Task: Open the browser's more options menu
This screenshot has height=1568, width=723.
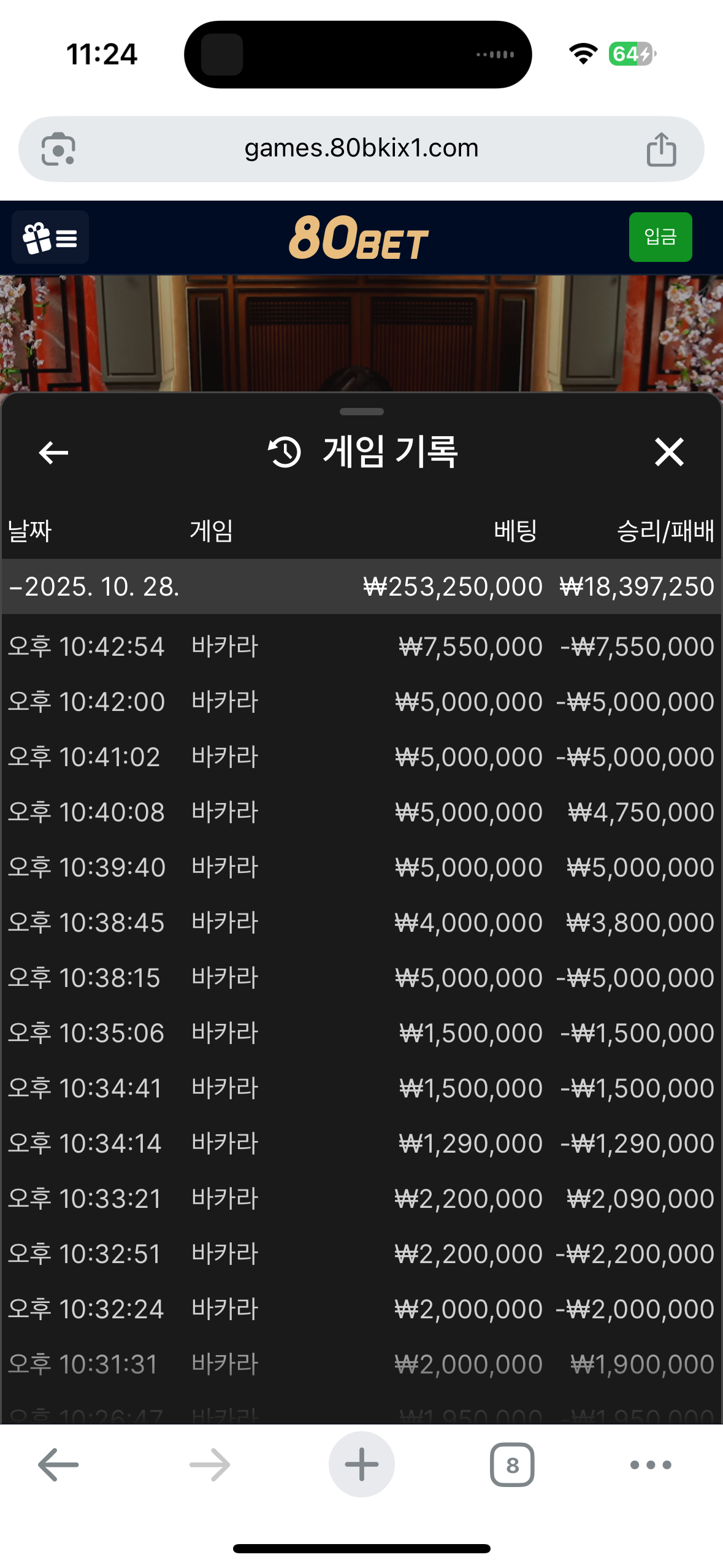Action: tap(651, 1464)
